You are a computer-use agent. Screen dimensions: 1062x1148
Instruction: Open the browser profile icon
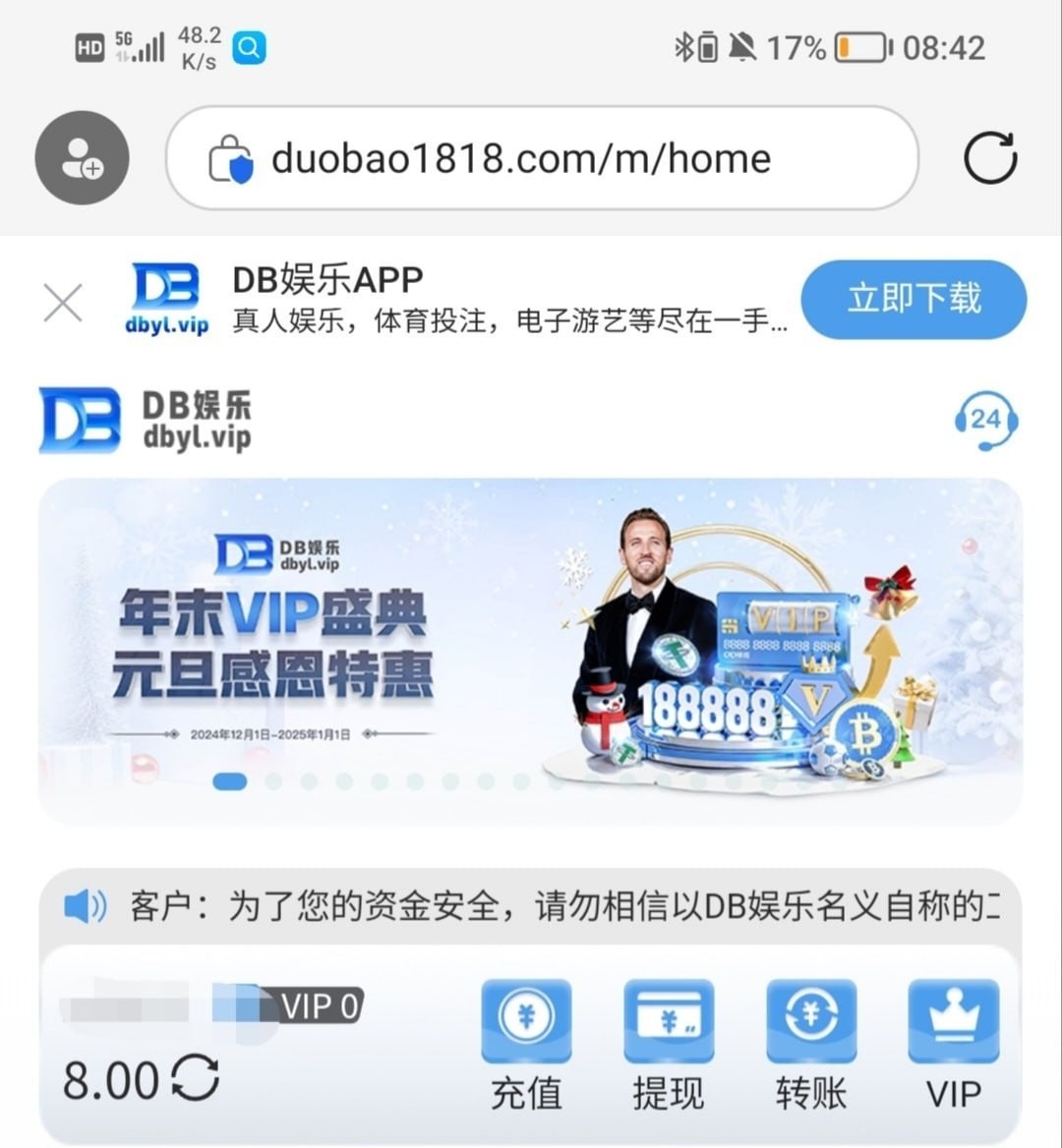(x=82, y=158)
